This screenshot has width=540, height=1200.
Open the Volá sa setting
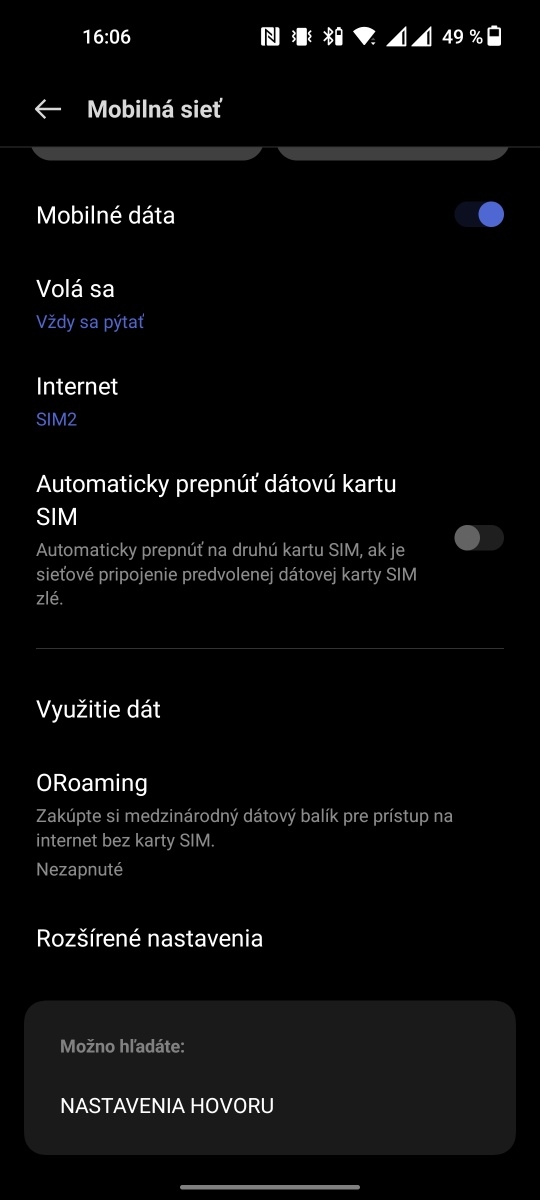(x=270, y=304)
